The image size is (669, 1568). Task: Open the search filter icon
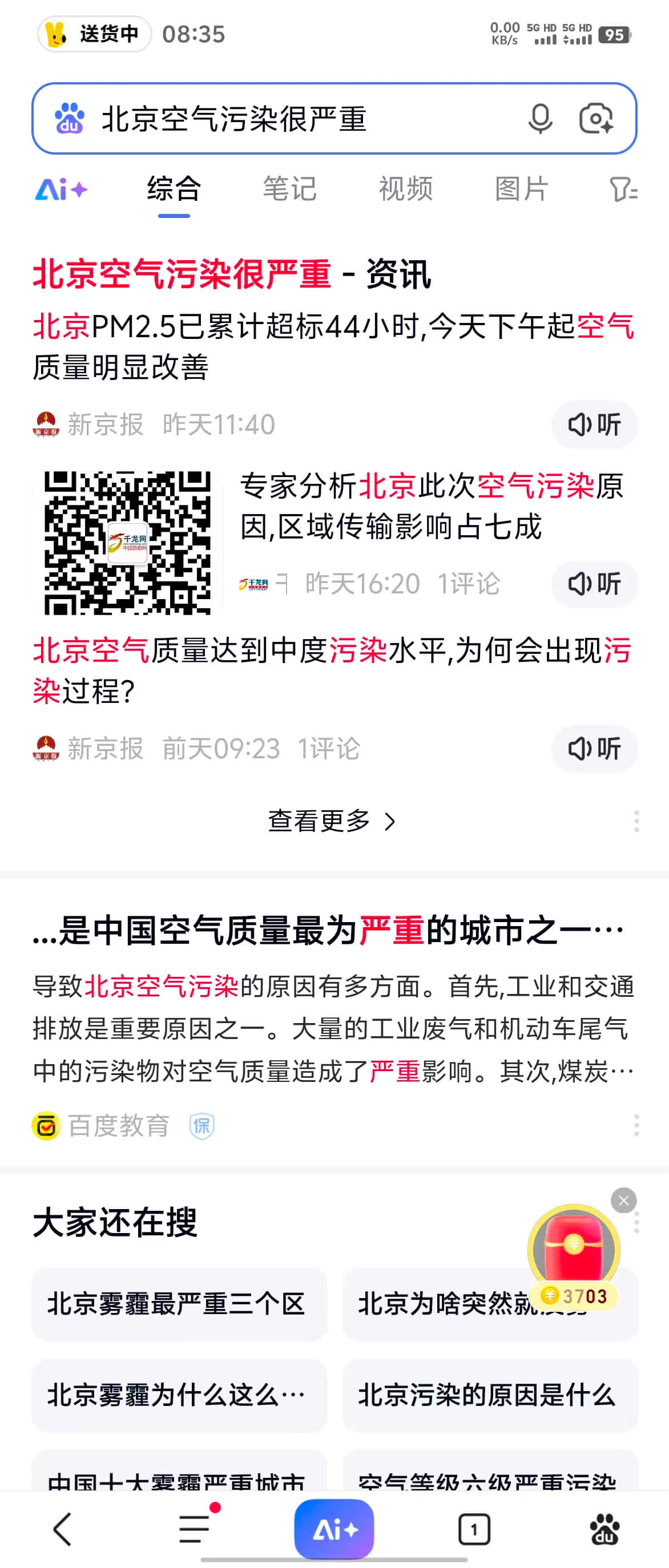click(x=623, y=190)
